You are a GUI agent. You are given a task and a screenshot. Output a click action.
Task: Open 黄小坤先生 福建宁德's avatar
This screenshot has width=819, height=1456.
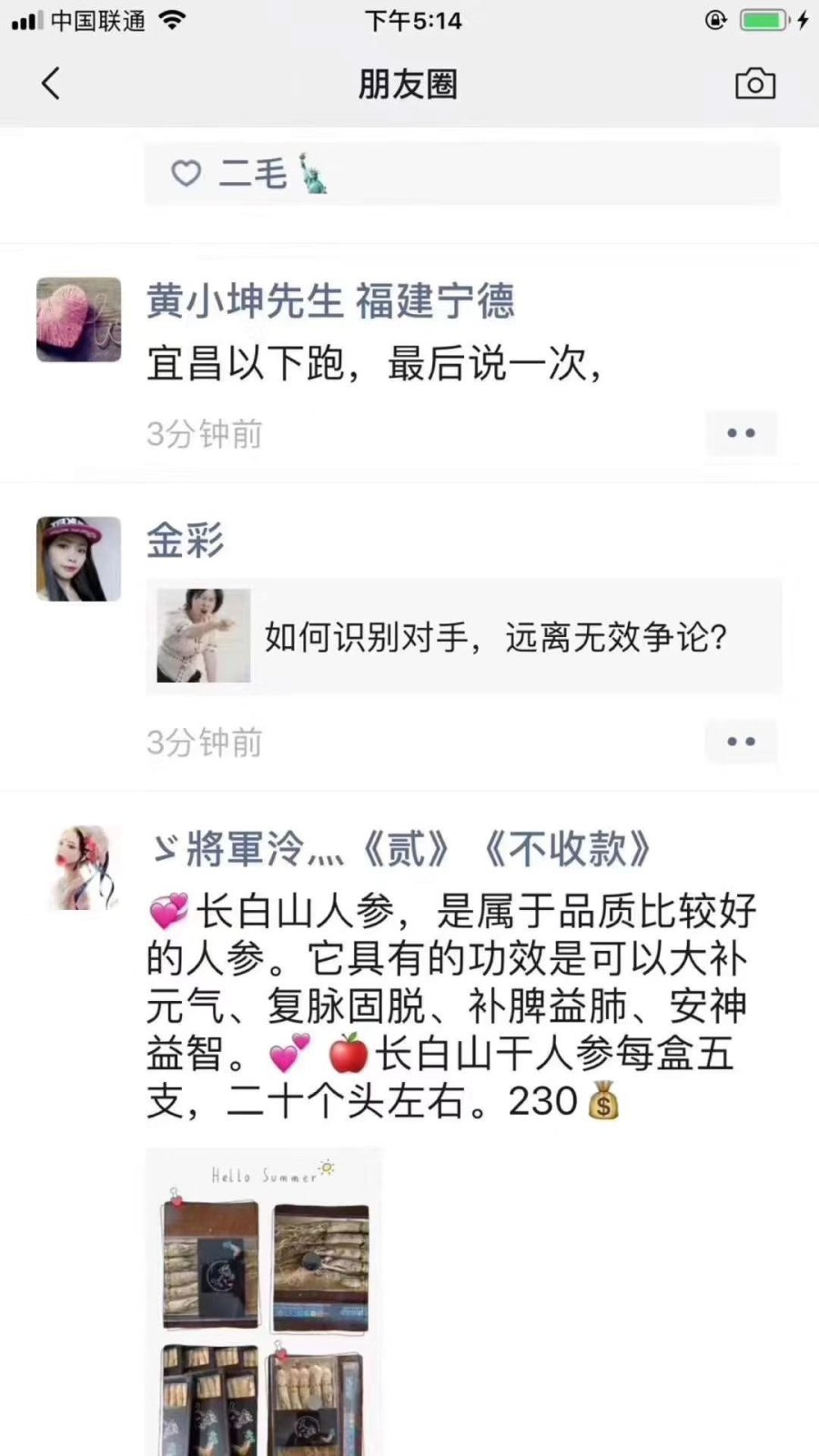(78, 319)
